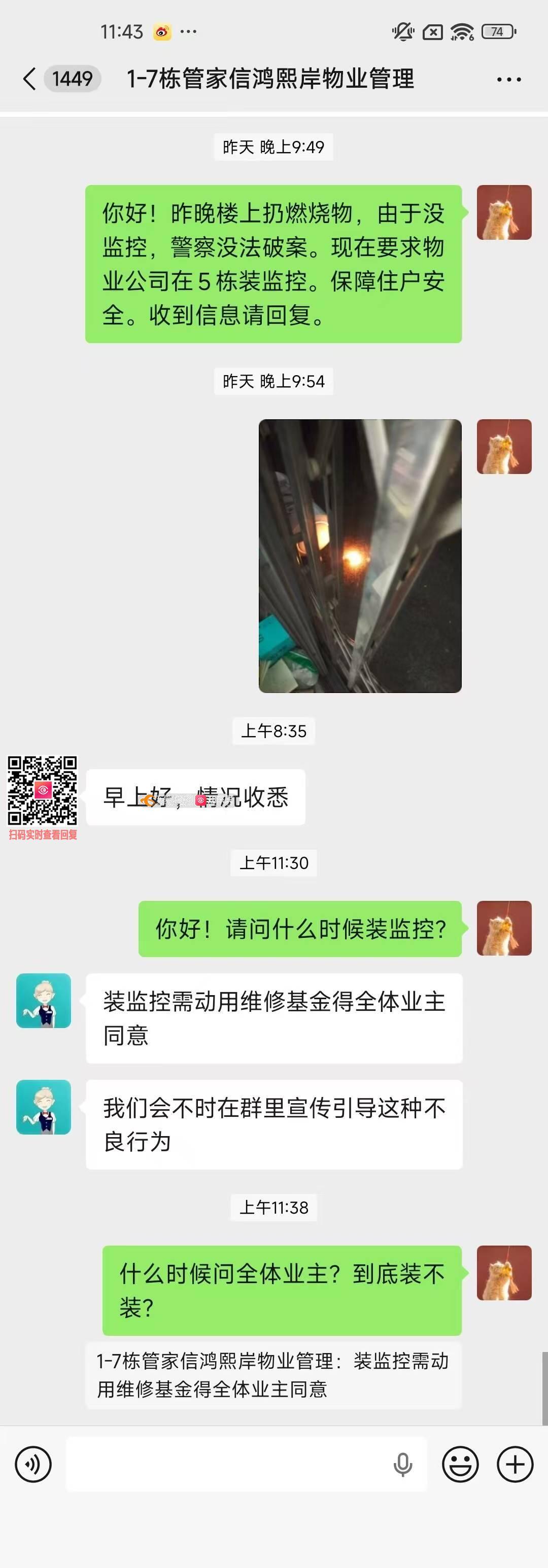
Task: Tap the microphone in the input field
Action: (402, 1464)
